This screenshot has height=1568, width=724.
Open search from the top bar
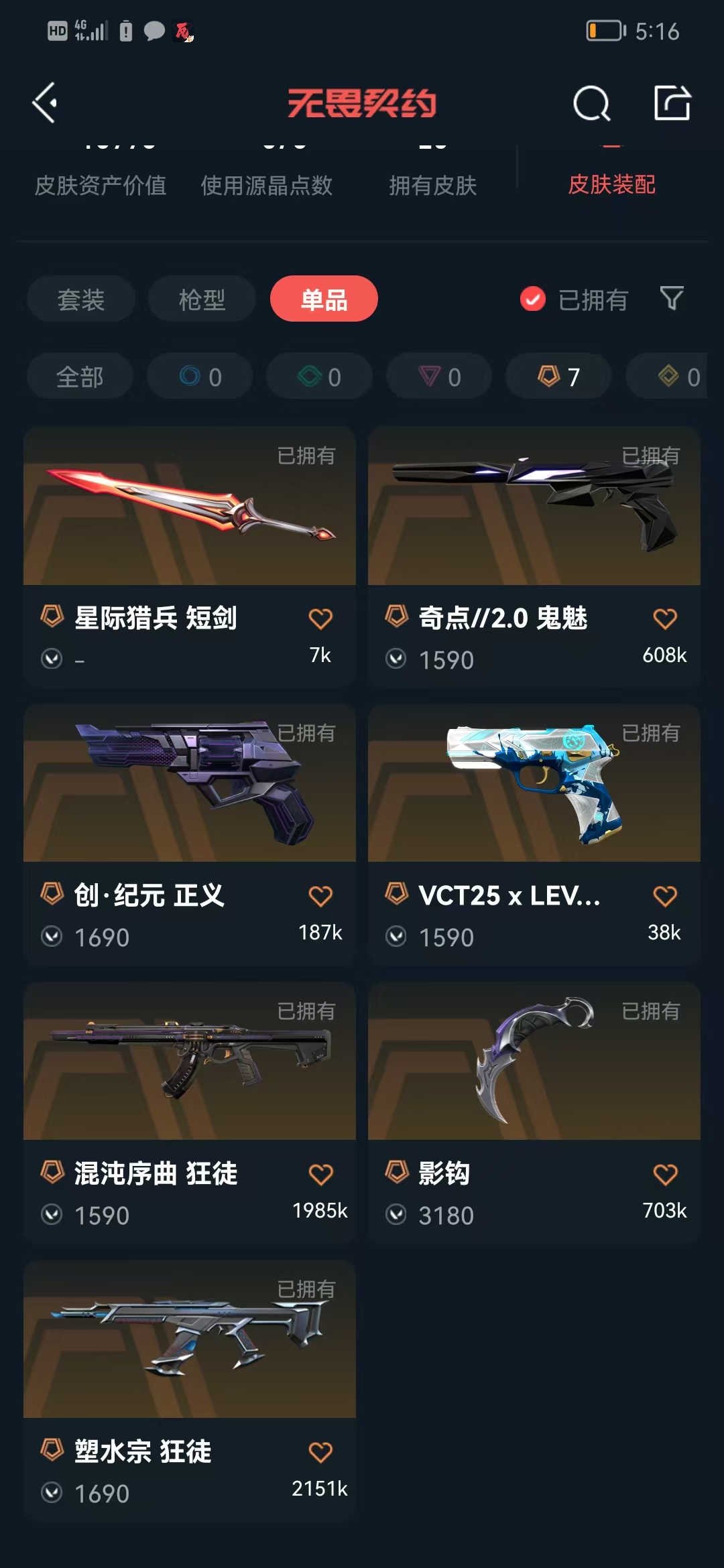(x=591, y=103)
